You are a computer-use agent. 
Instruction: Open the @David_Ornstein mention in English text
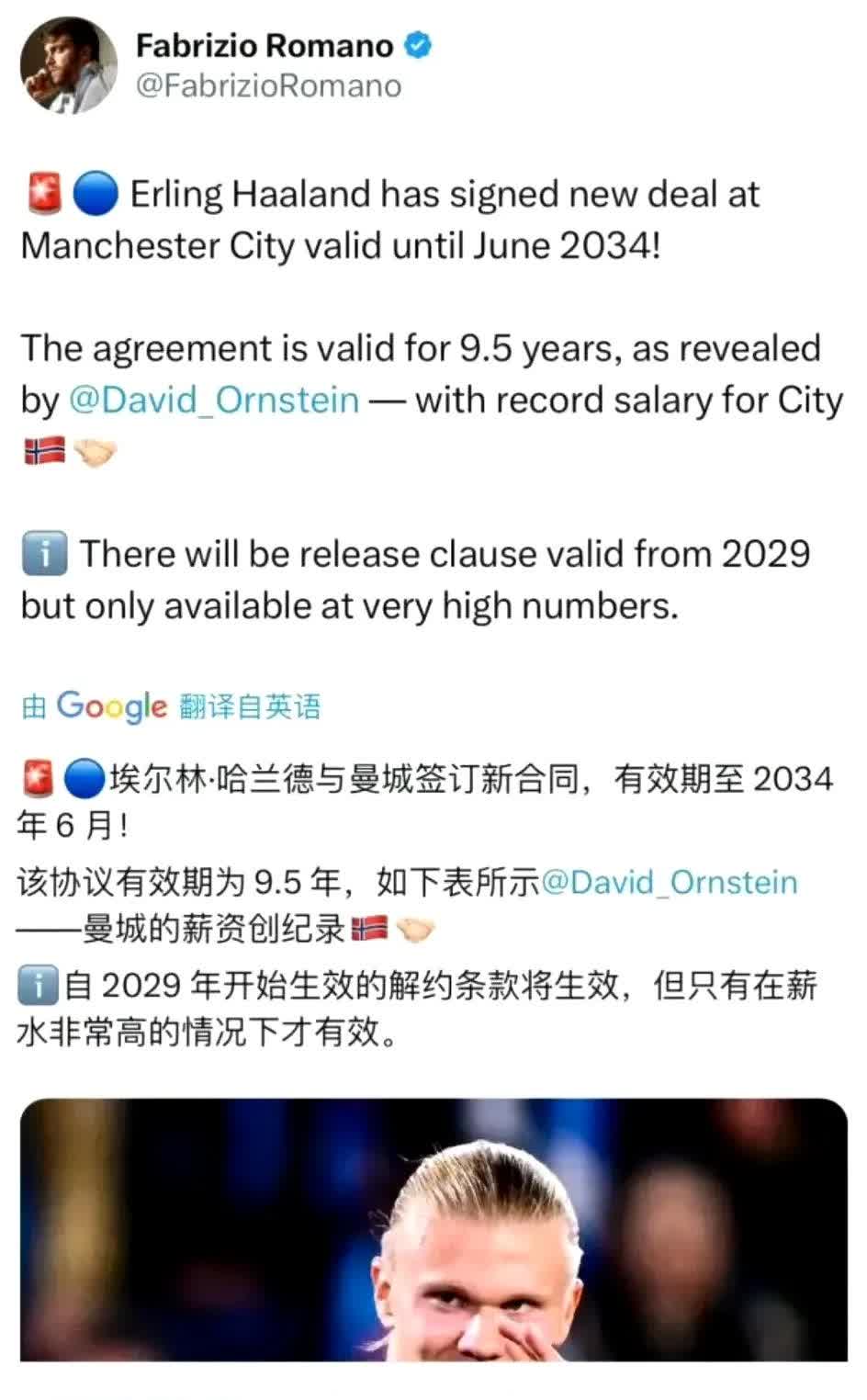[213, 399]
